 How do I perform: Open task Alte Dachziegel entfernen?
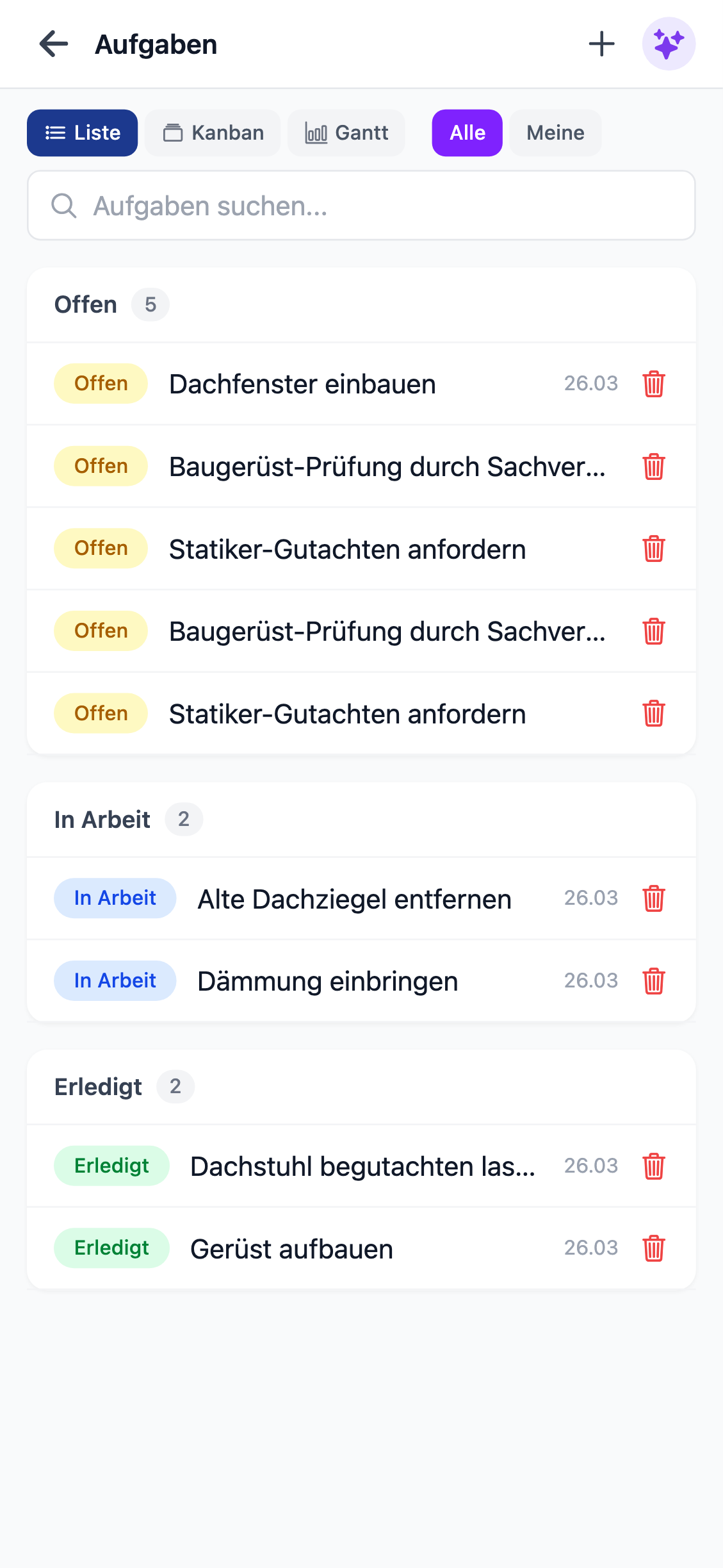[x=354, y=899]
